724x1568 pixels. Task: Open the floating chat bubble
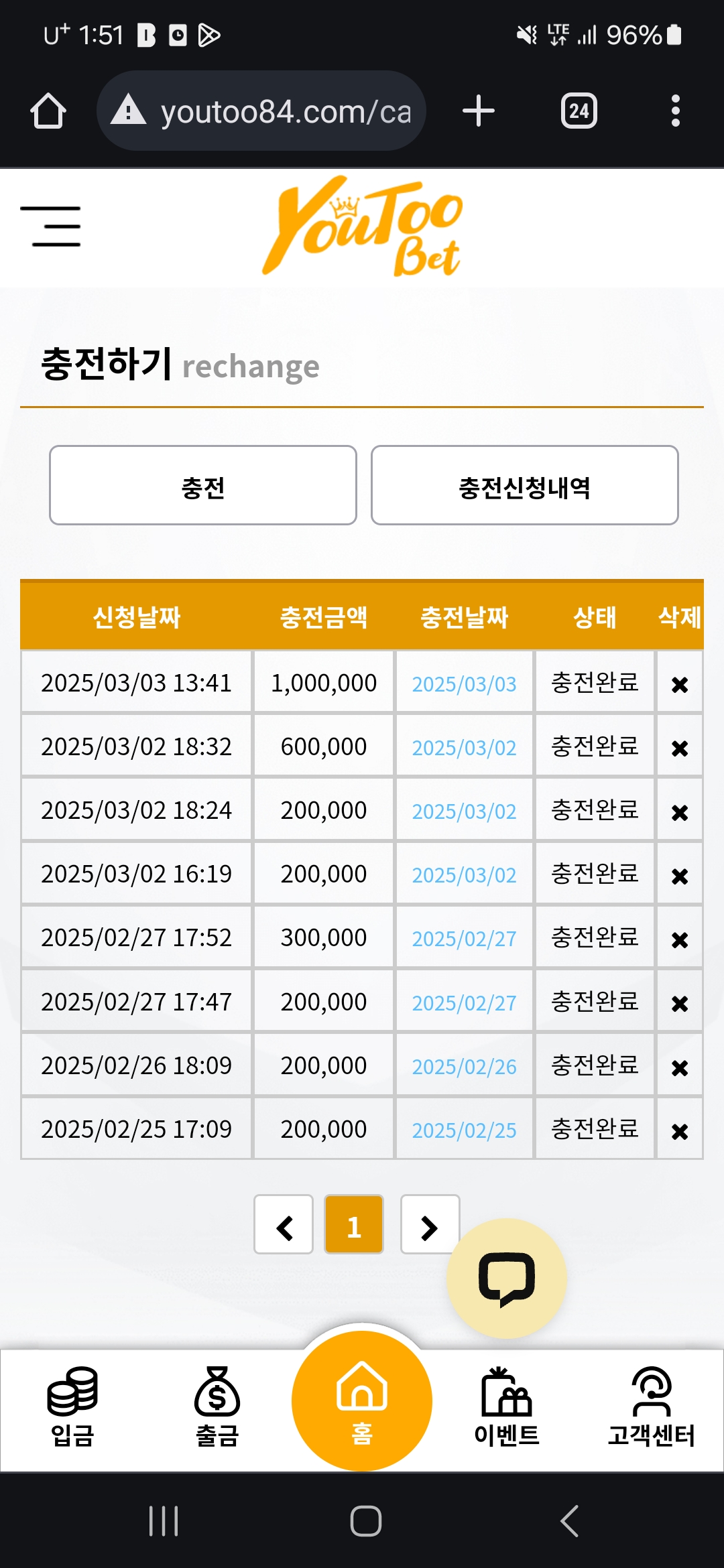(x=507, y=1279)
